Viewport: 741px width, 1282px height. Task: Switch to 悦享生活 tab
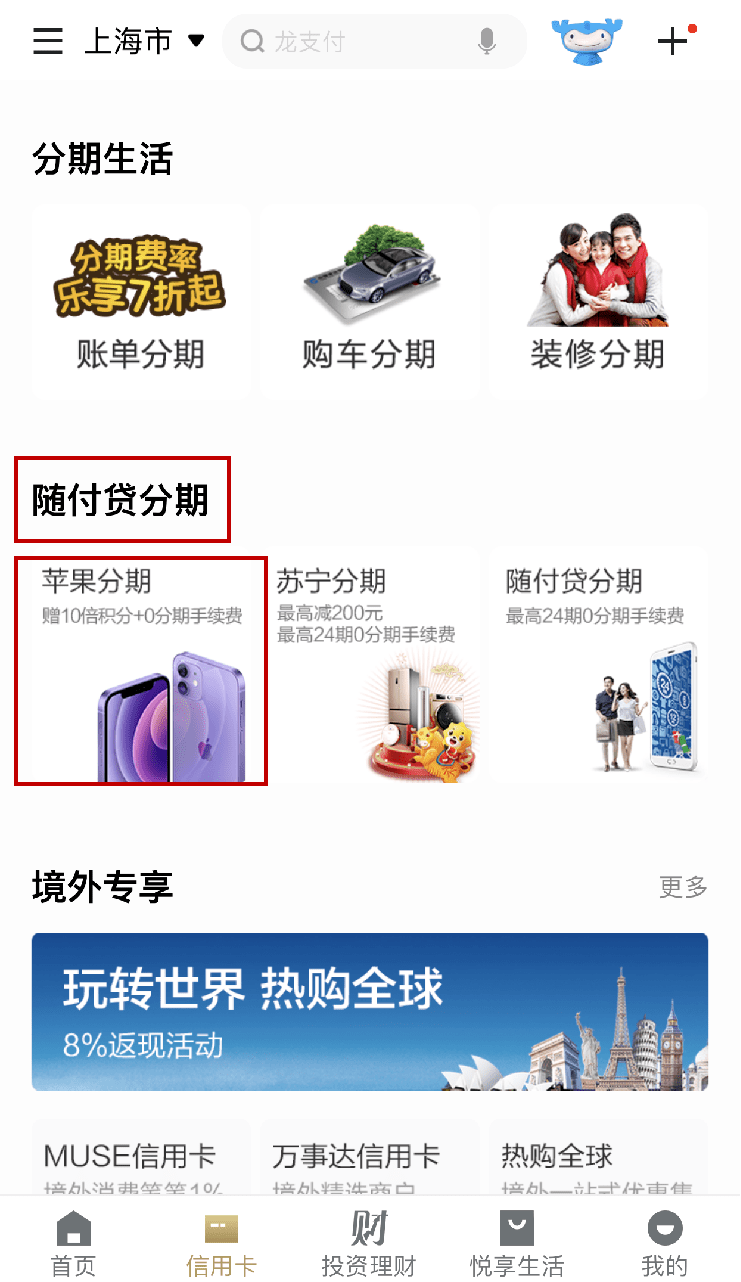[x=517, y=1243]
